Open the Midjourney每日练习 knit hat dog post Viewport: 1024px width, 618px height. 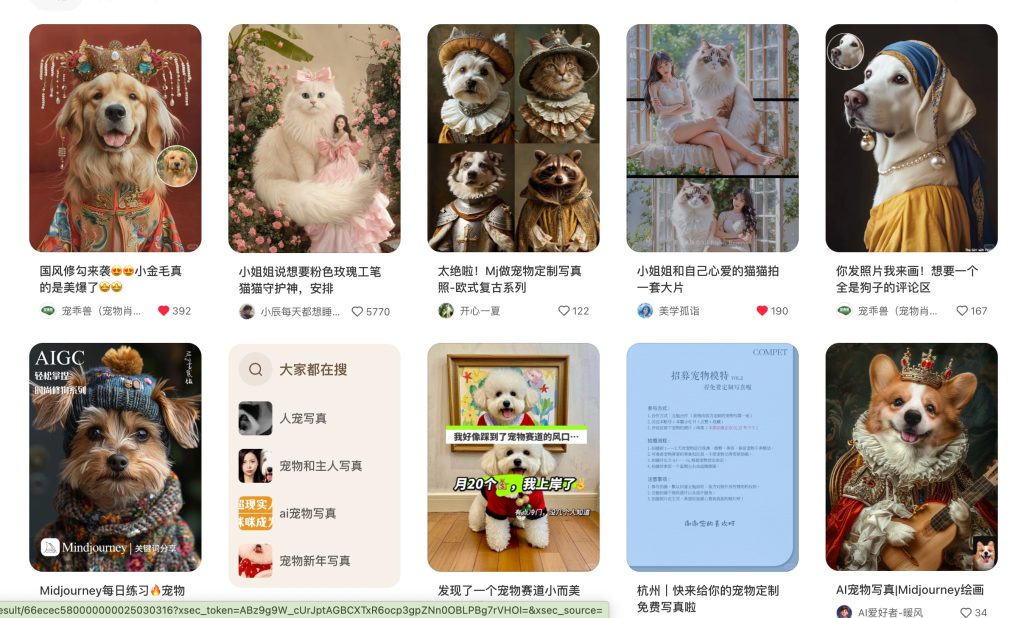click(x=115, y=457)
